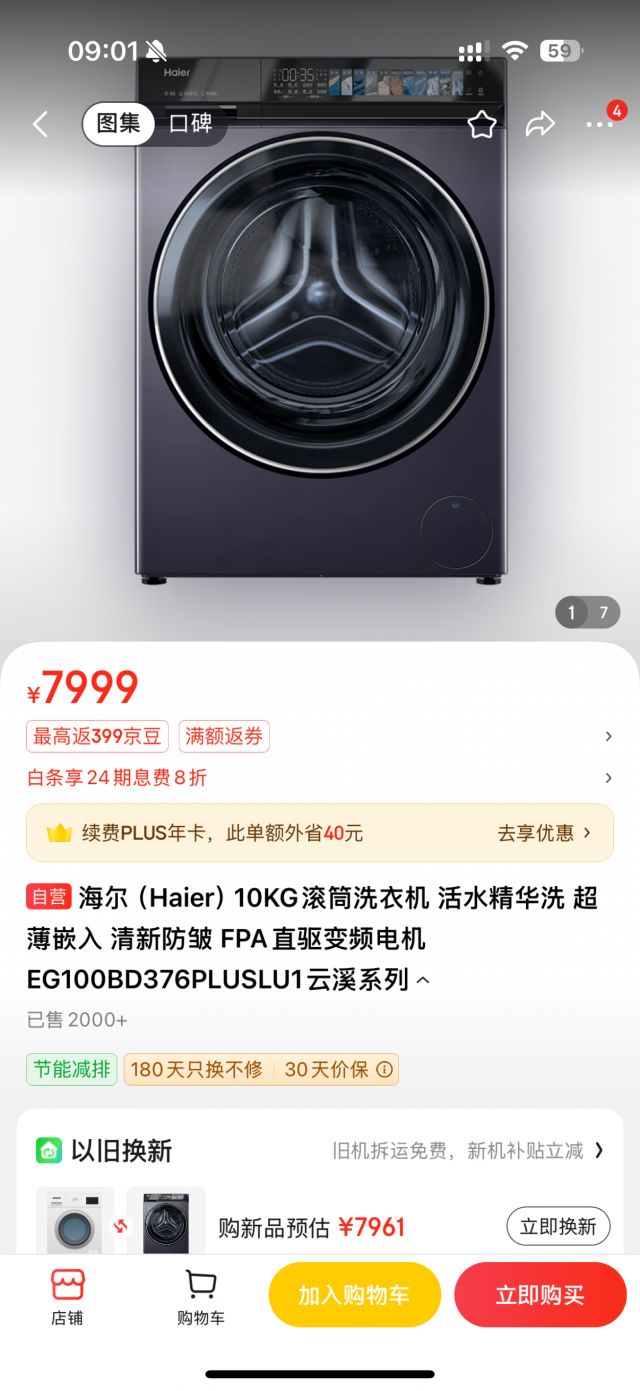640x1391 pixels.
Task: View the 白条享24期息费8折 offer
Action: pos(117,778)
